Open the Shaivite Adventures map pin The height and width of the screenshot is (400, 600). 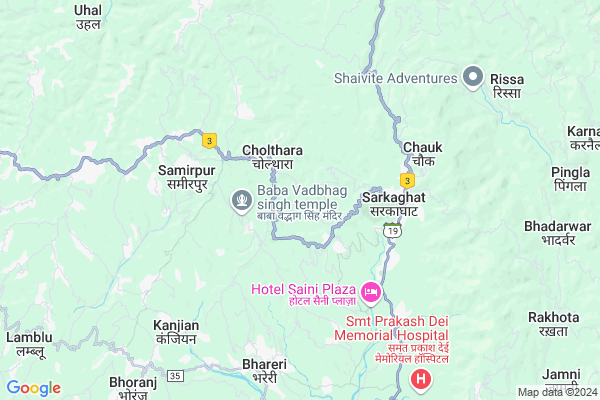pos(474,76)
